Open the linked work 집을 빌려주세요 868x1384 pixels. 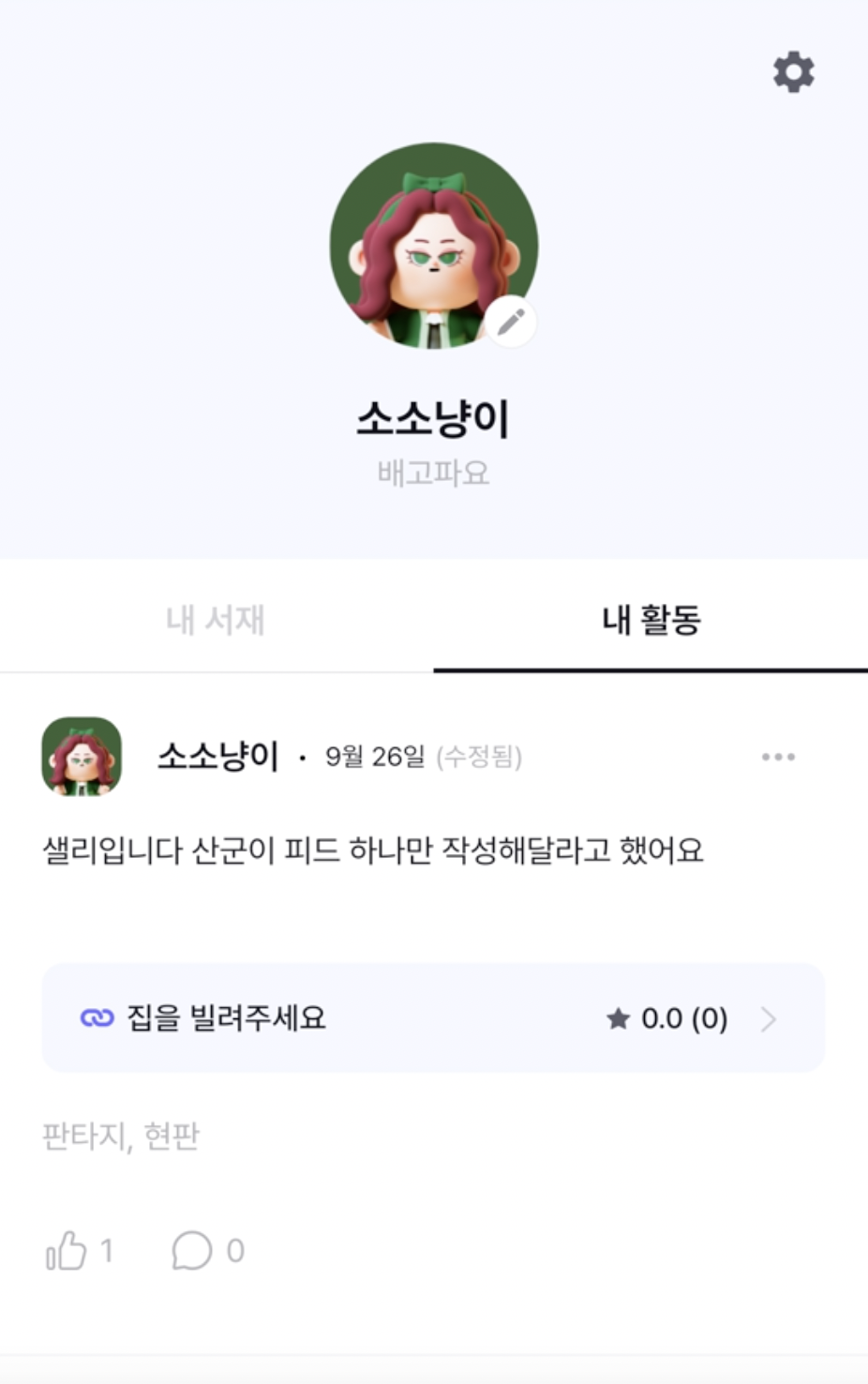coord(432,1018)
